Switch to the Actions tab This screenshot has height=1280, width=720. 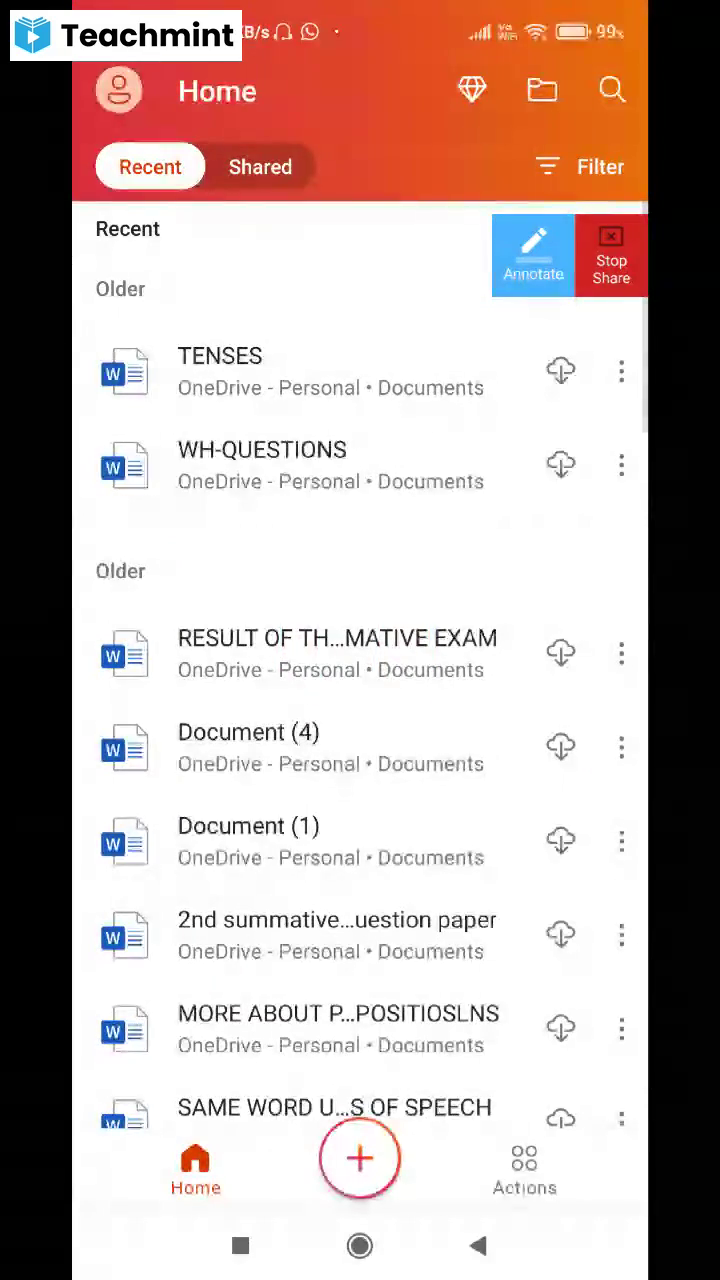524,1170
